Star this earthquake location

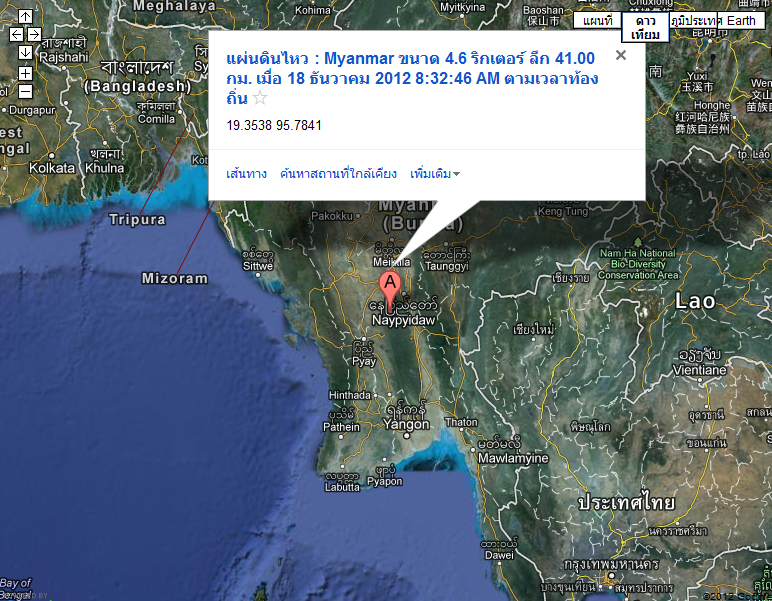pos(260,98)
